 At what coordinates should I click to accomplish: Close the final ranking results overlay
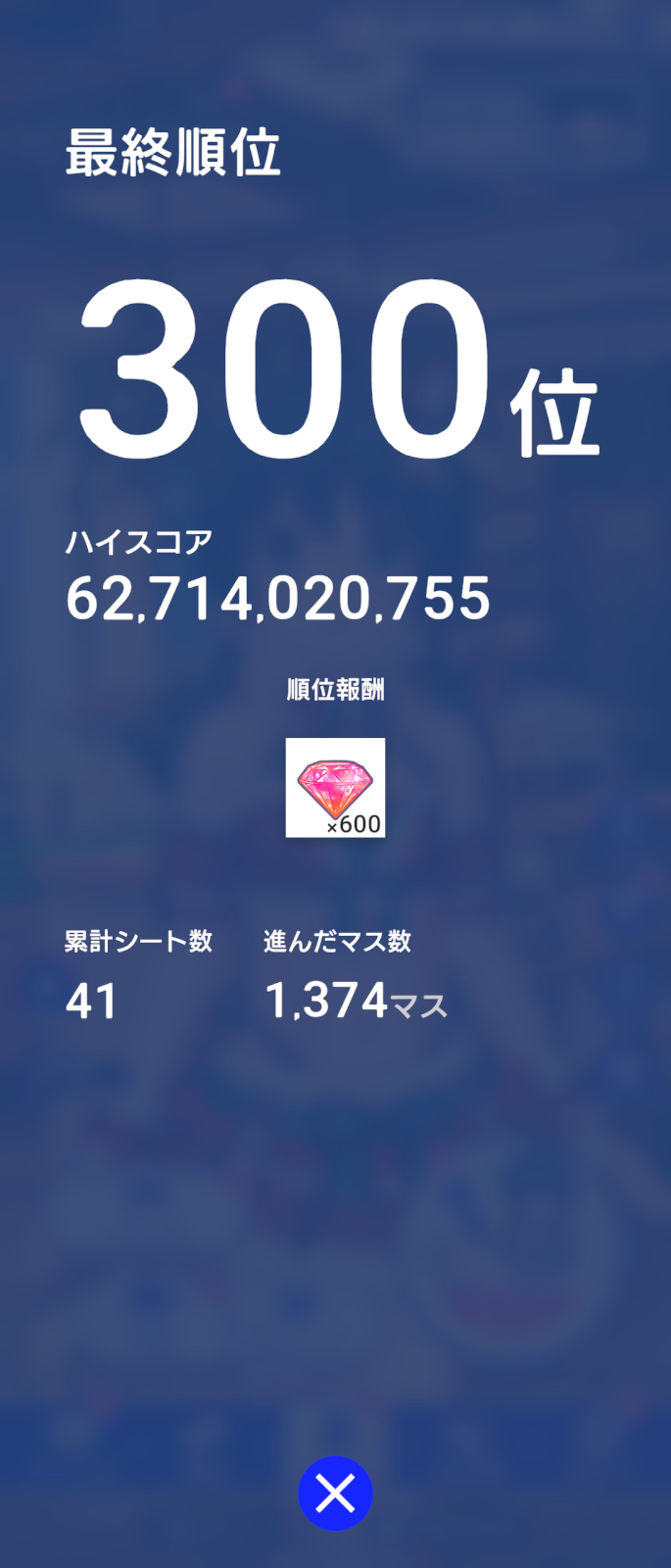pos(335,1493)
